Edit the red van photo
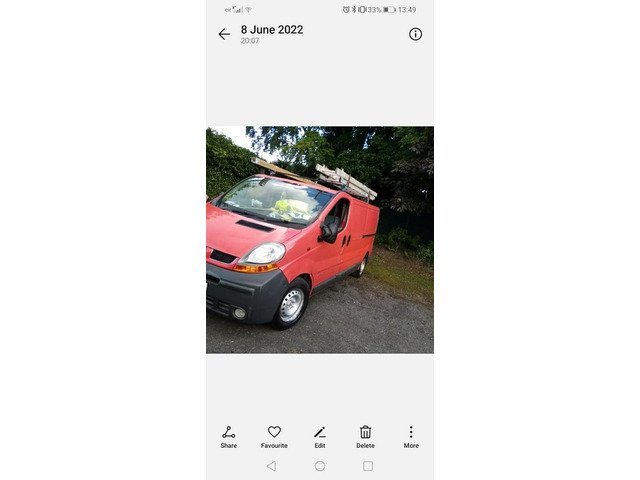The height and width of the screenshot is (480, 640). [320, 436]
